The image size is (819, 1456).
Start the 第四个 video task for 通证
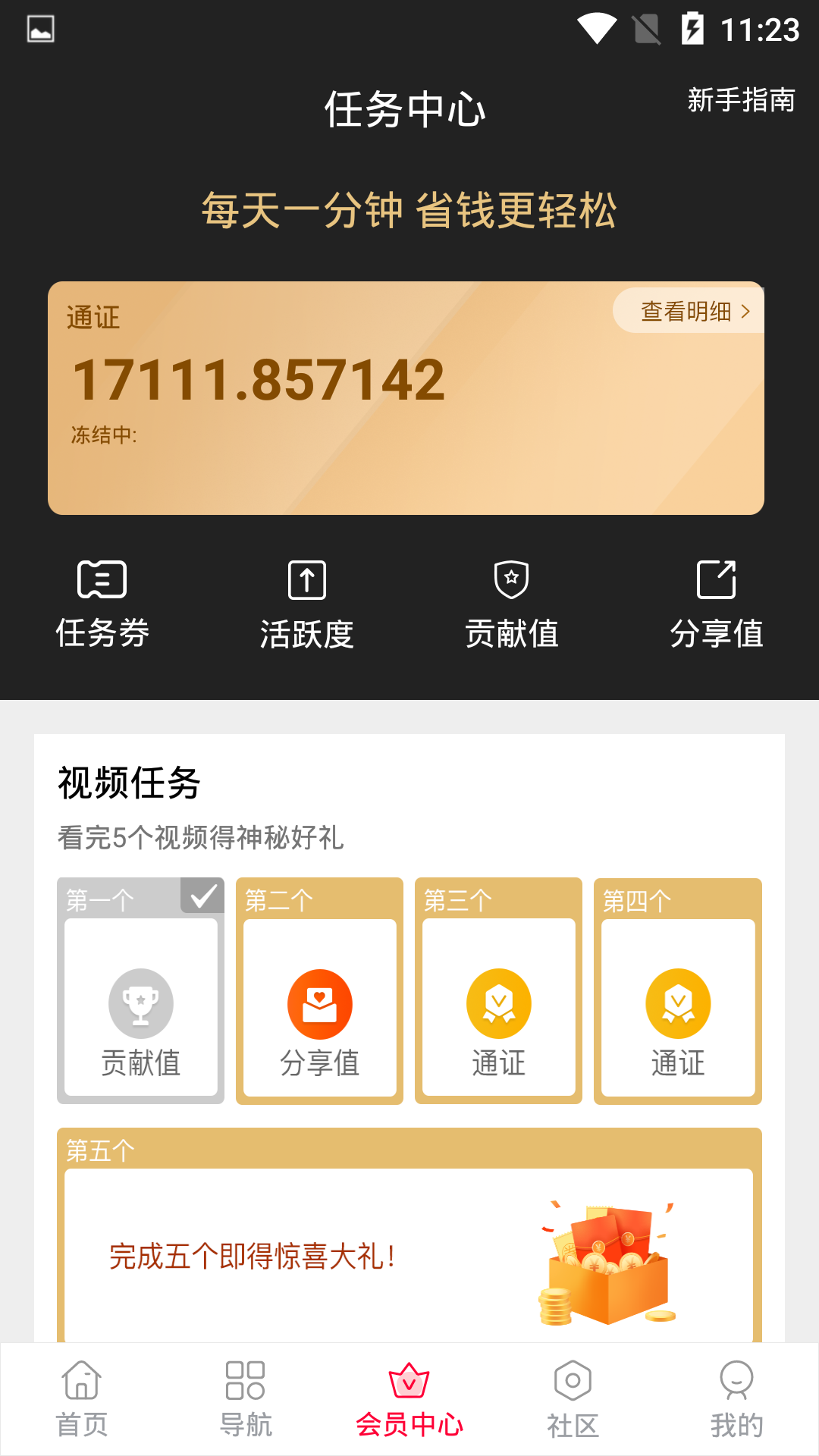pyautogui.click(x=678, y=1006)
